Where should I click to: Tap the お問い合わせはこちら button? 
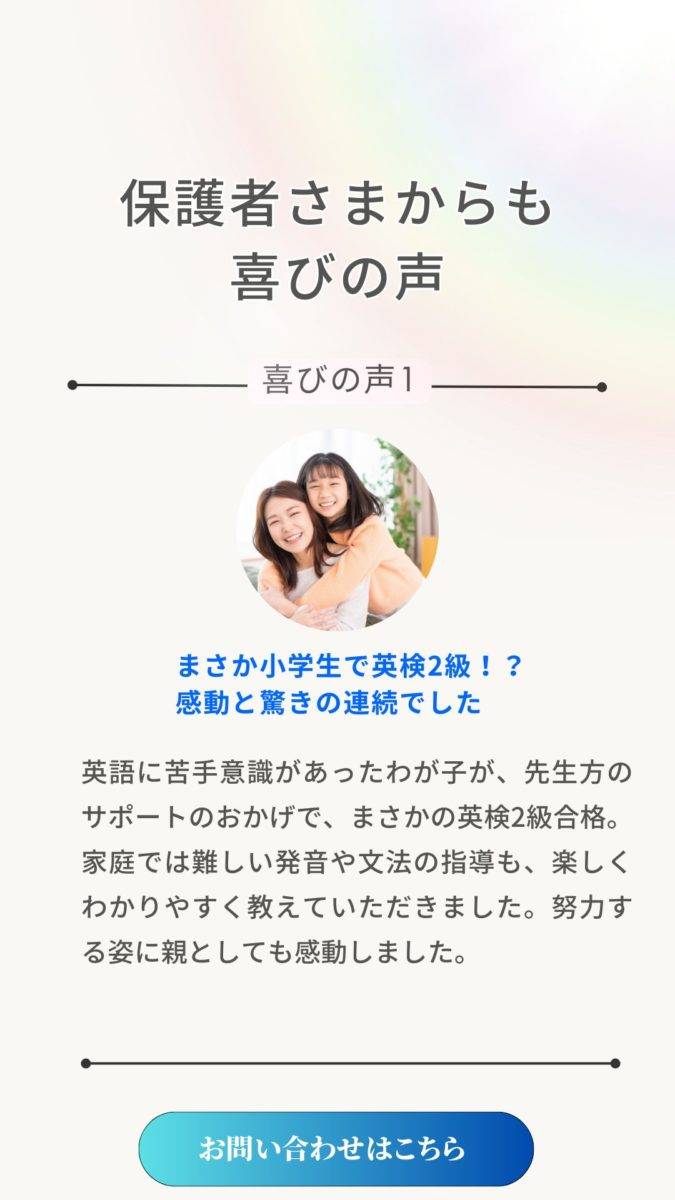tap(336, 1148)
